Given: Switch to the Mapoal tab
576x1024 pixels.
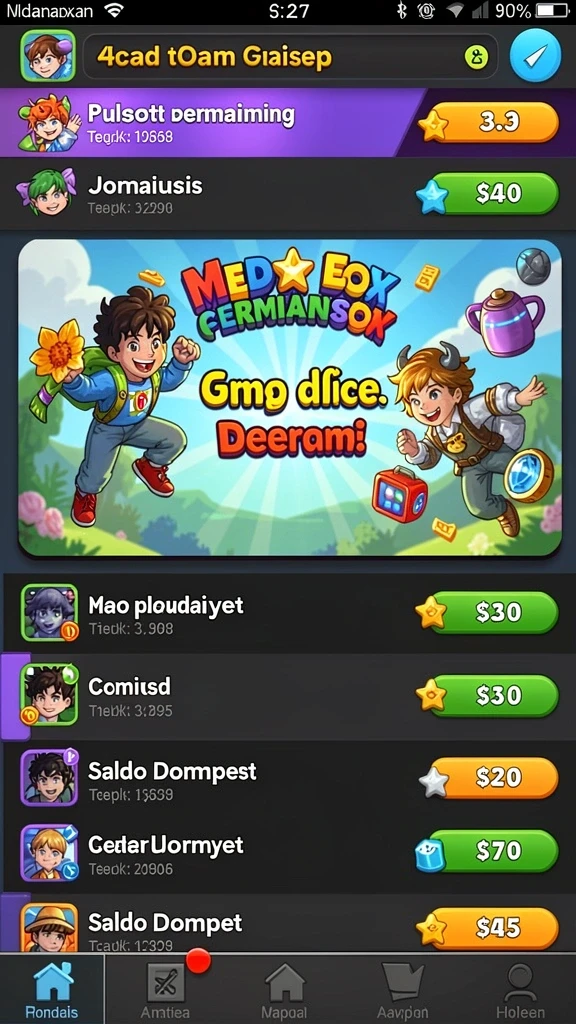Looking at the screenshot, I should click(284, 989).
